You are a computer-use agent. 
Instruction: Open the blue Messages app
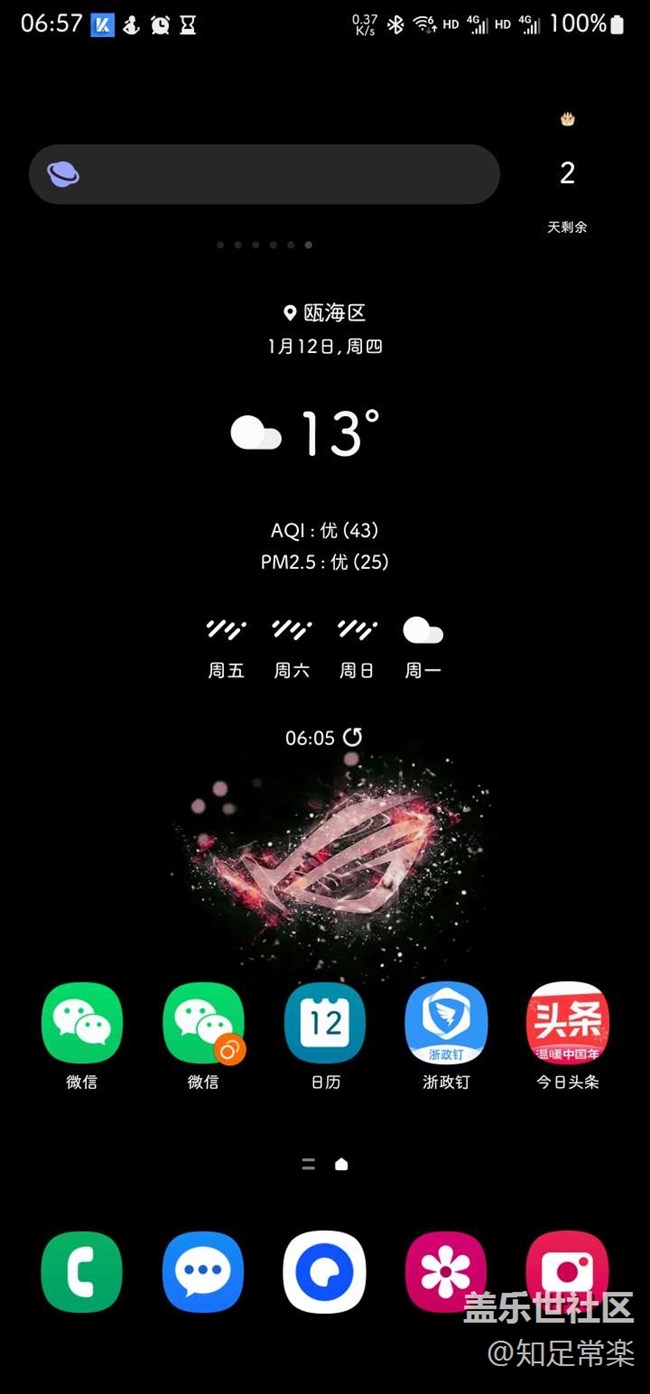(204, 1272)
